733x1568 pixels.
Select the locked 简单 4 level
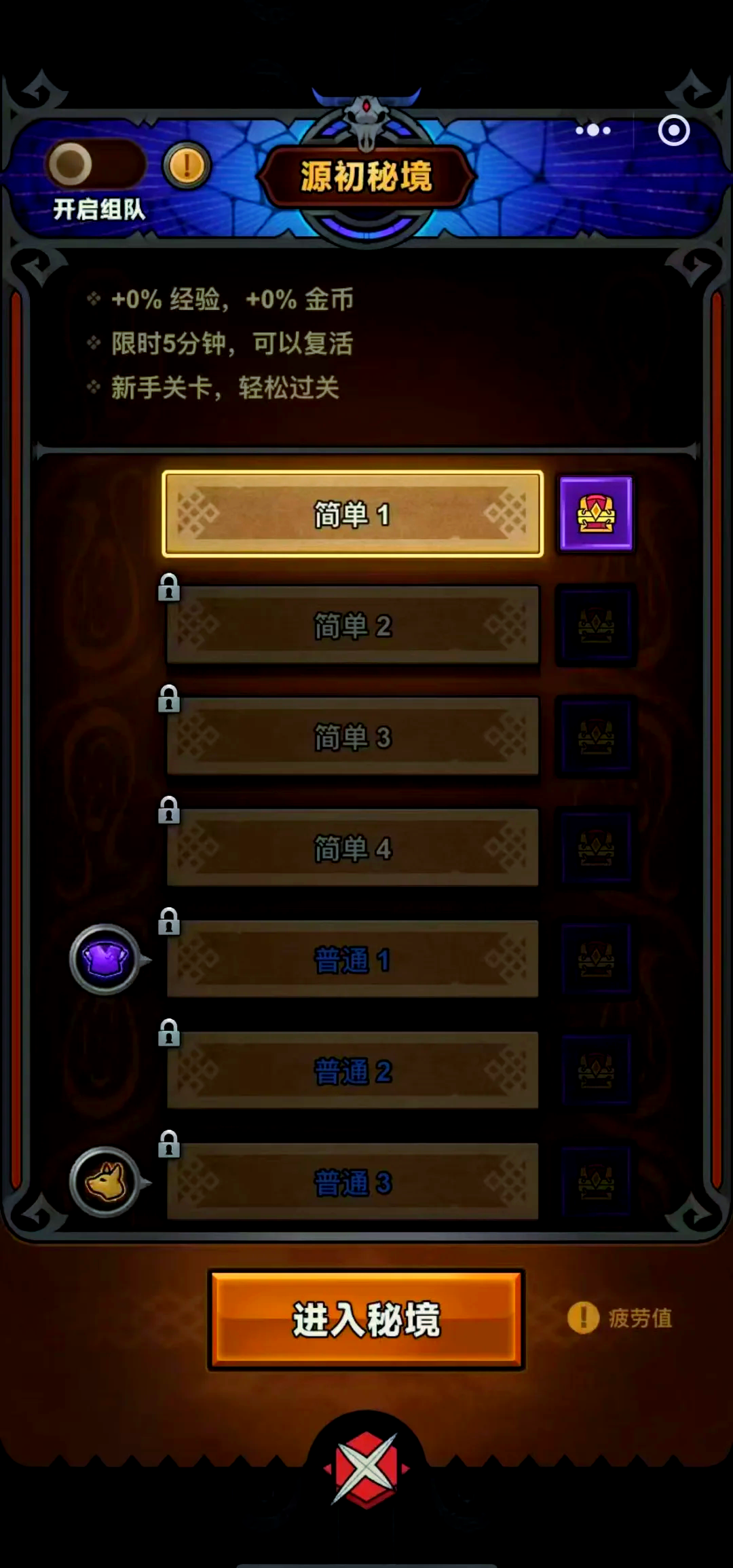point(352,848)
